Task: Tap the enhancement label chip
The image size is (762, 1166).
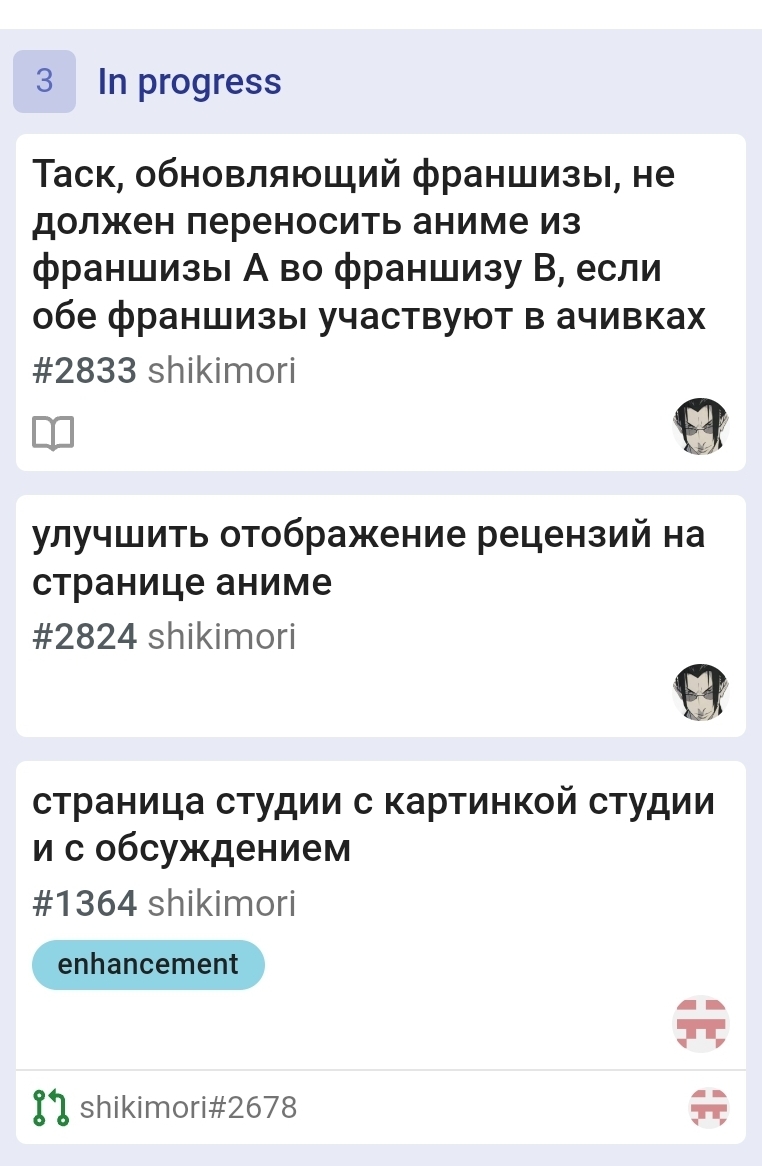Action: tap(148, 965)
